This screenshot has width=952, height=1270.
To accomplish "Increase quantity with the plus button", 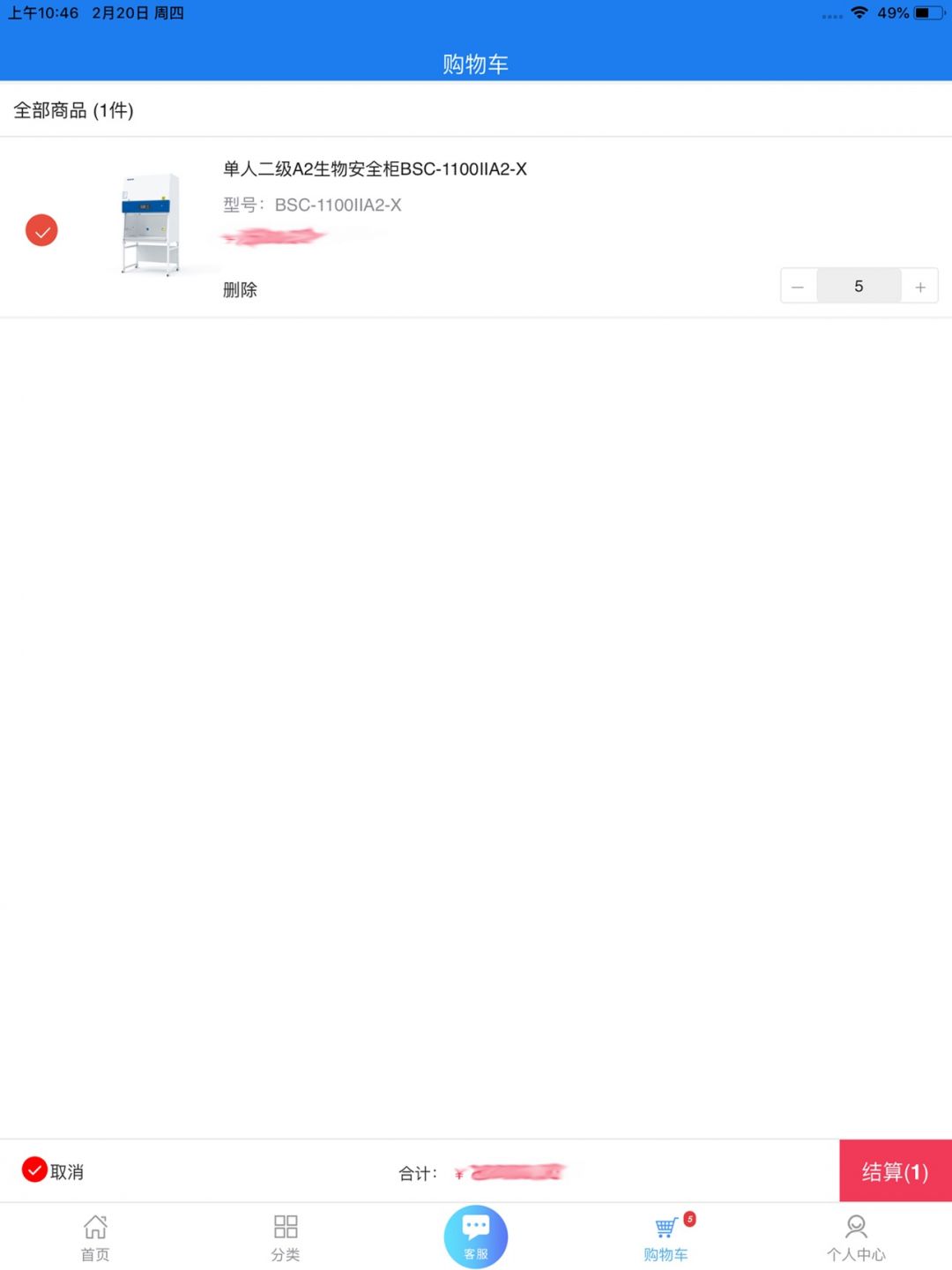I will tap(920, 287).
